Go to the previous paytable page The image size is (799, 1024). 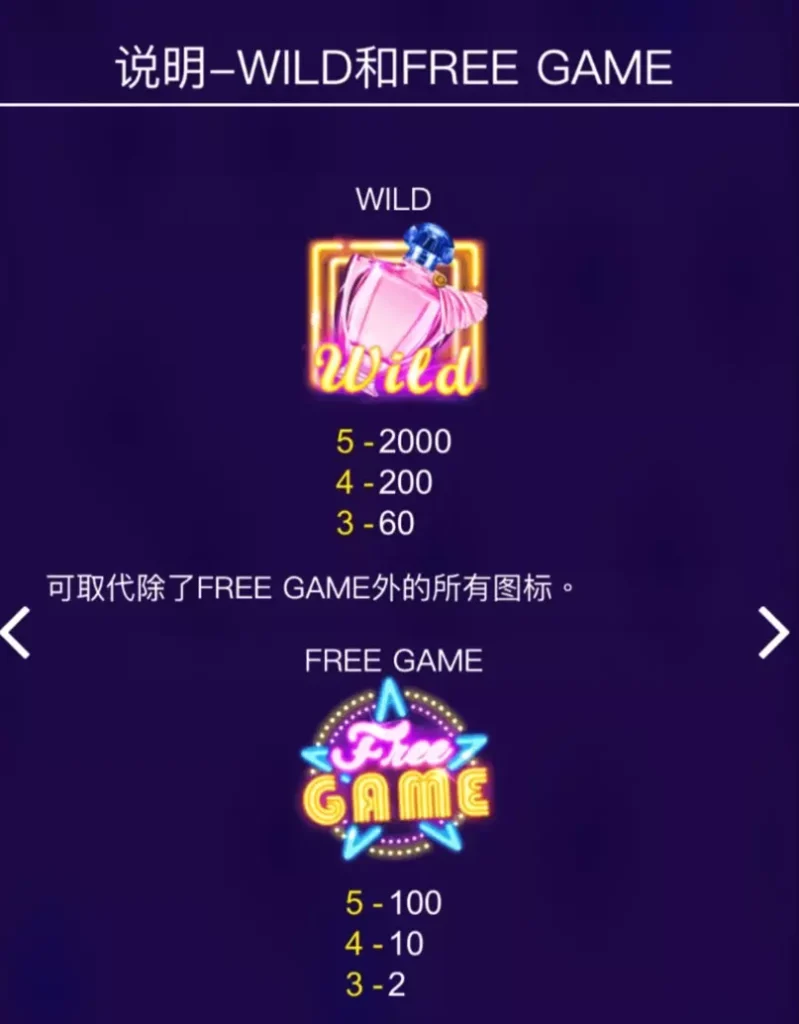(16, 632)
